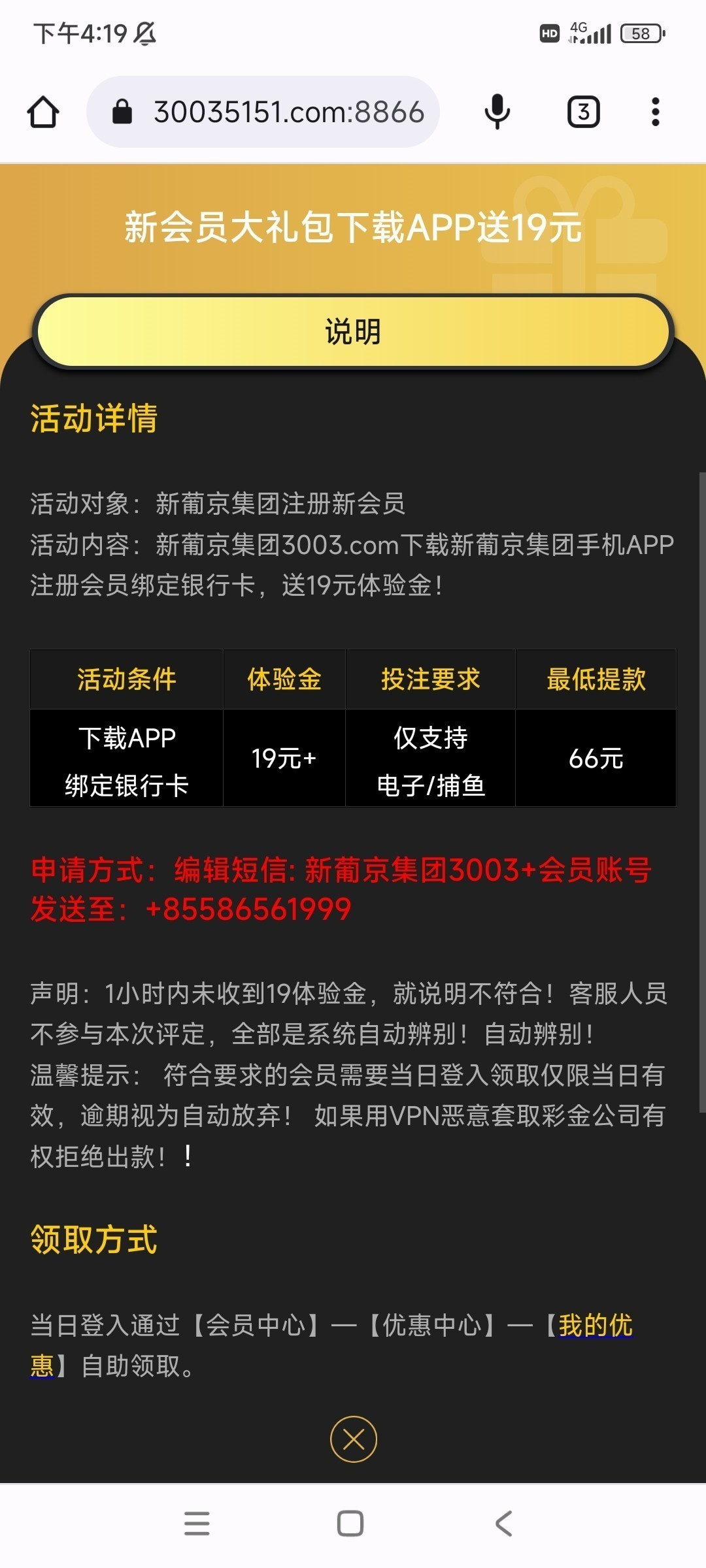Screen dimensions: 706x1568
Task: Tap the 说明 button
Action: click(x=353, y=331)
